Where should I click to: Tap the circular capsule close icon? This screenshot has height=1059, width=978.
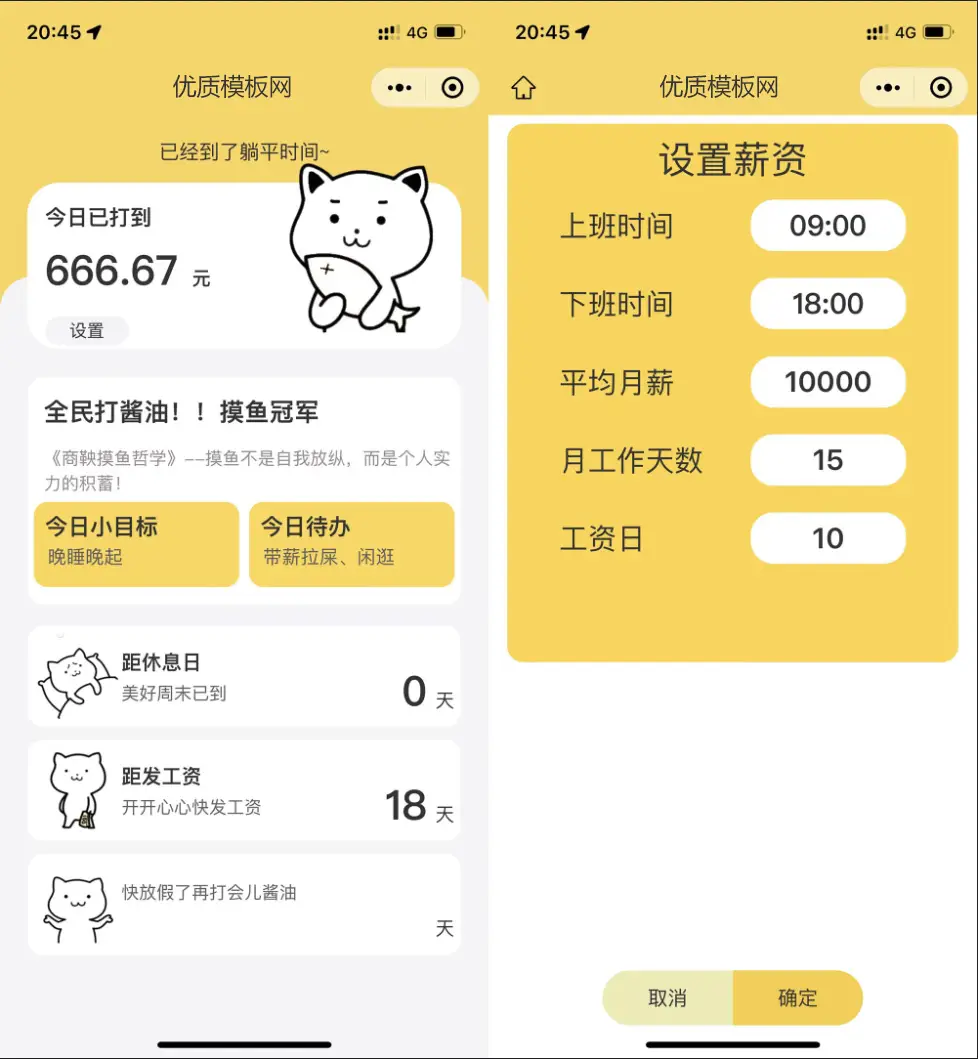click(x=941, y=88)
